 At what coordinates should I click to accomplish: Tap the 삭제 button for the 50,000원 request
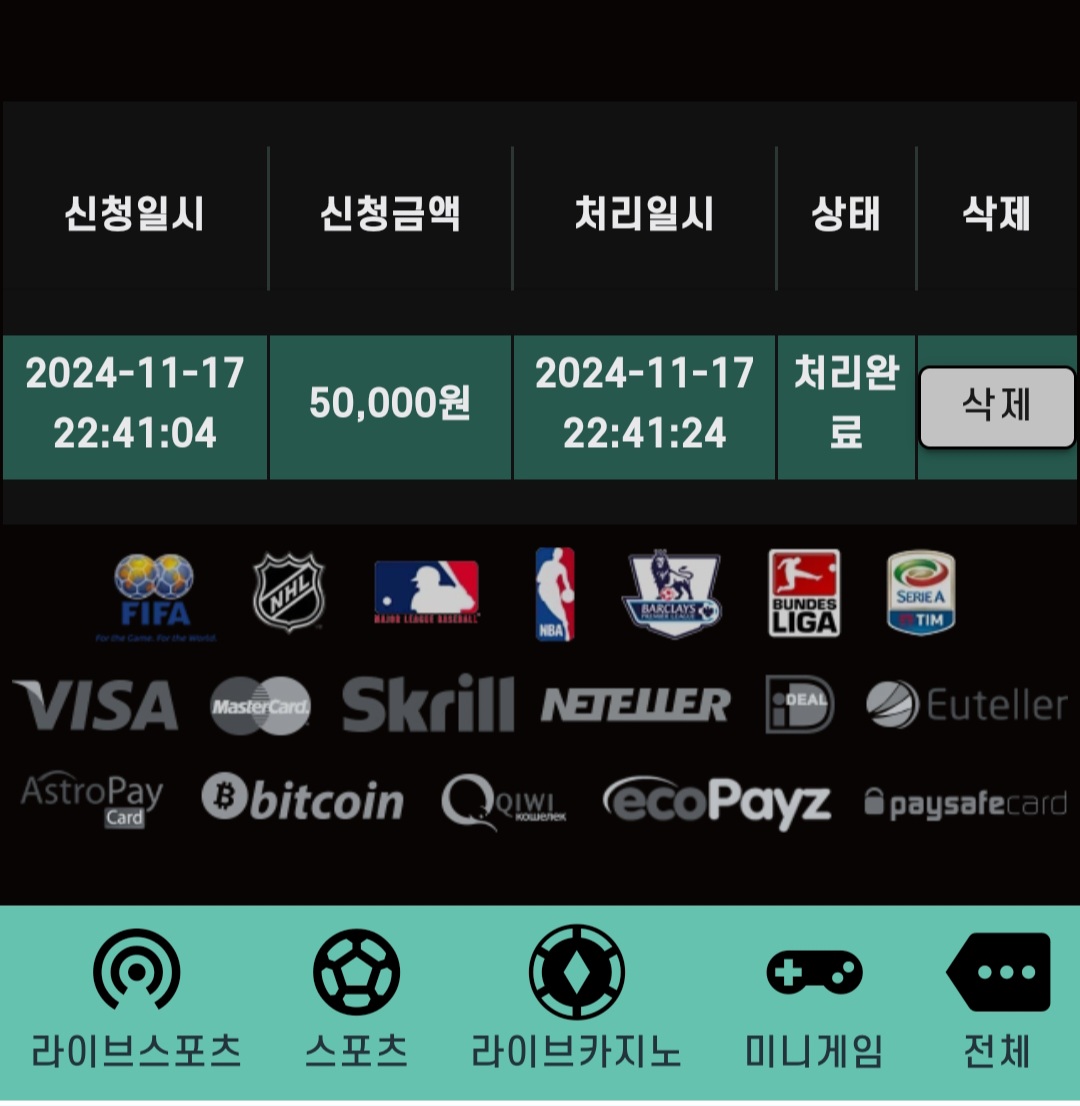[x=996, y=407]
